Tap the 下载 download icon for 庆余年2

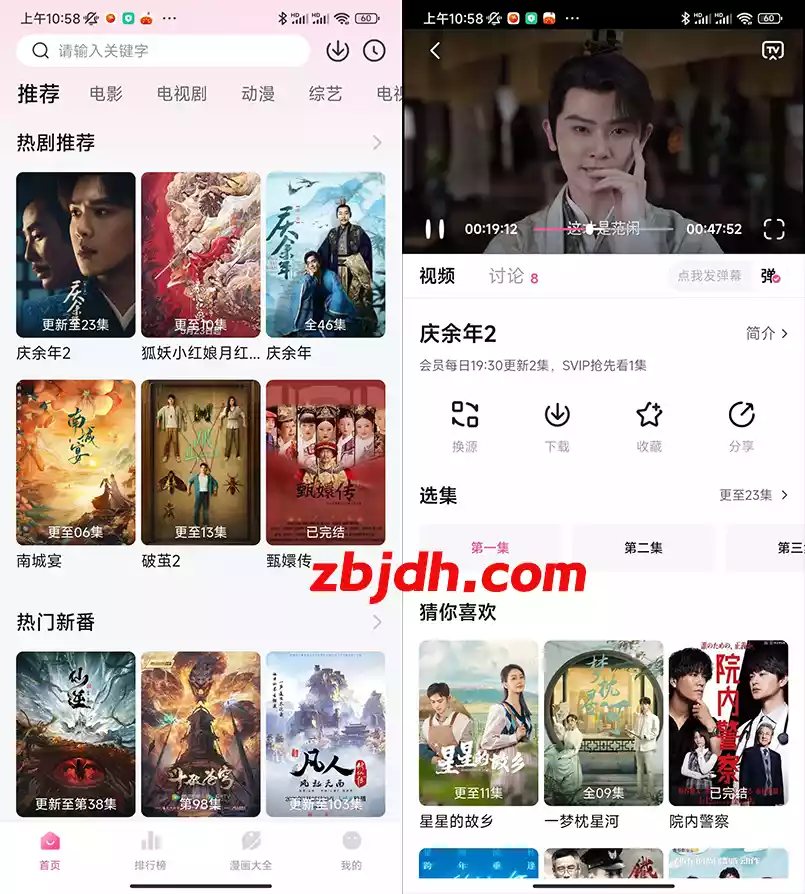pos(556,415)
